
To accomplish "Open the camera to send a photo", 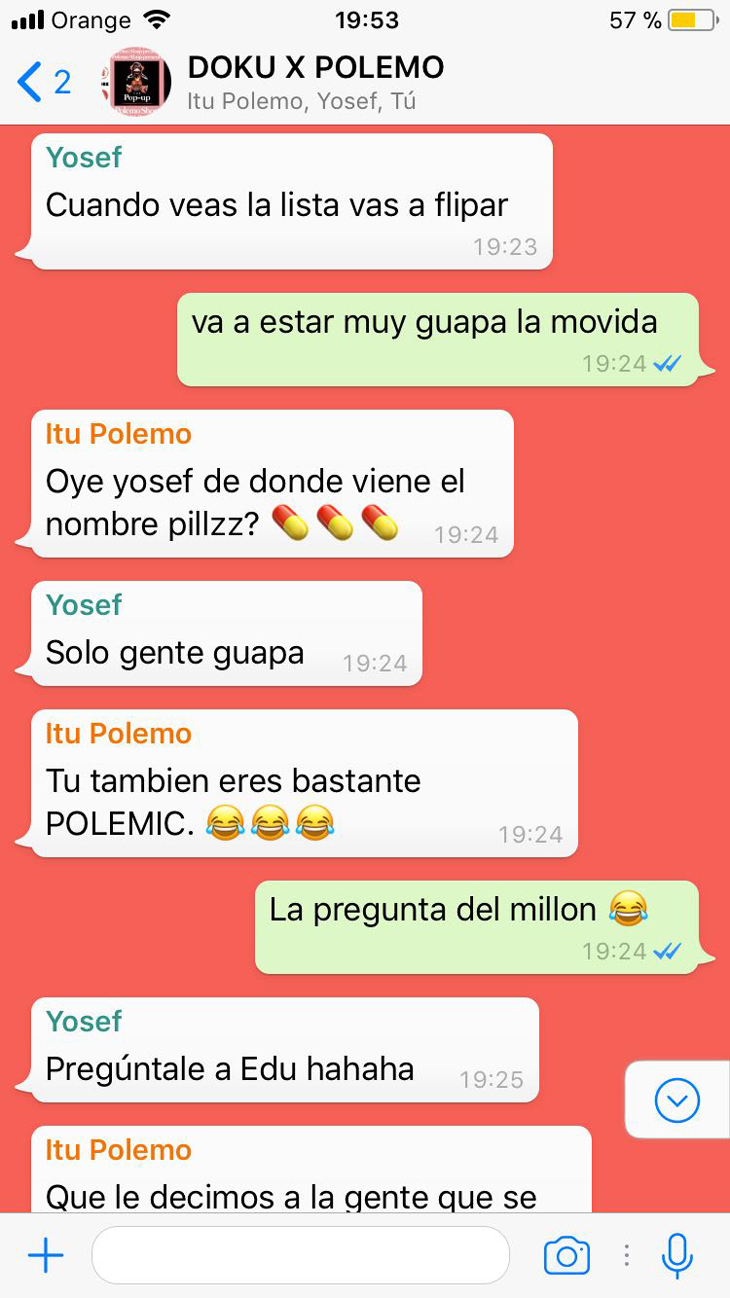I will click(x=566, y=1256).
